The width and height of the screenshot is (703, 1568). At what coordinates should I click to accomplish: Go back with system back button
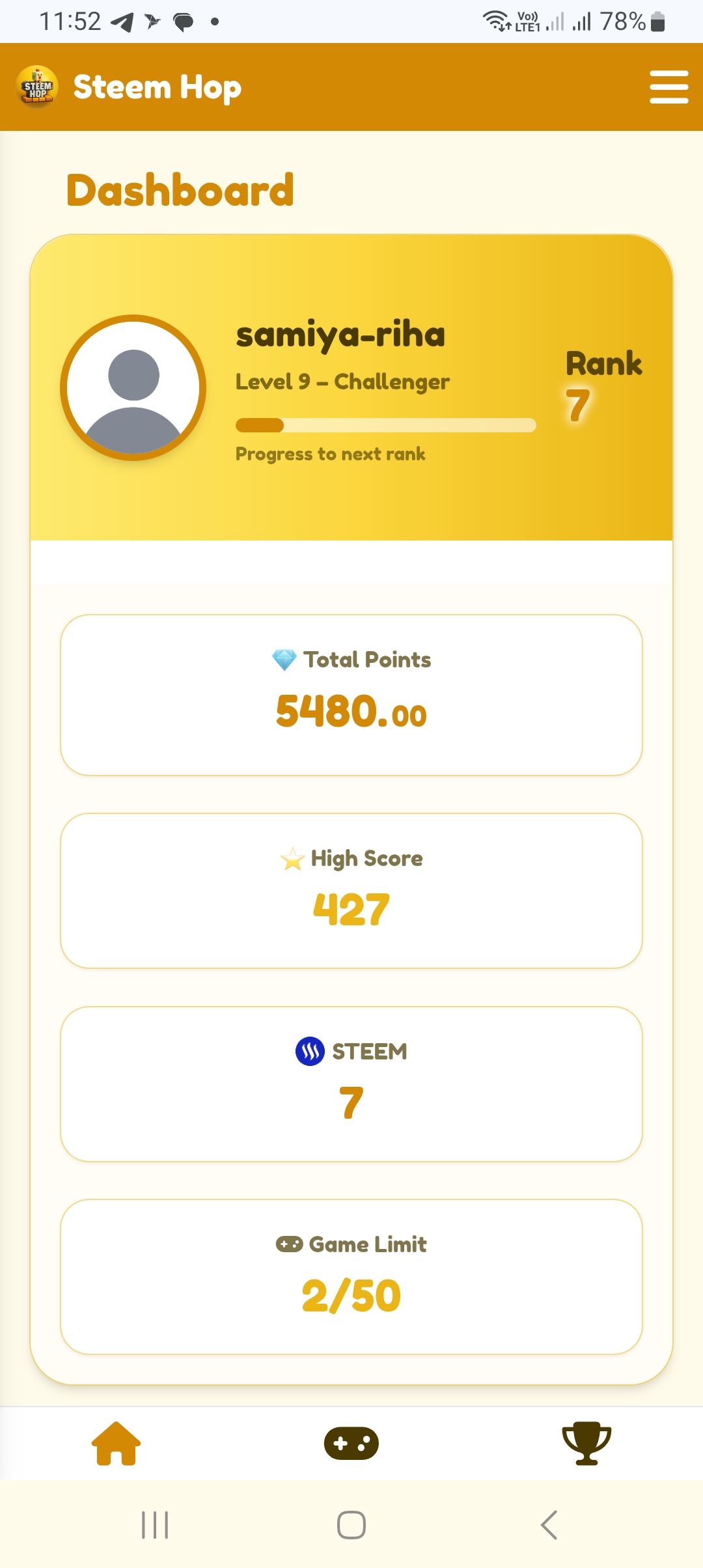pos(549,1525)
